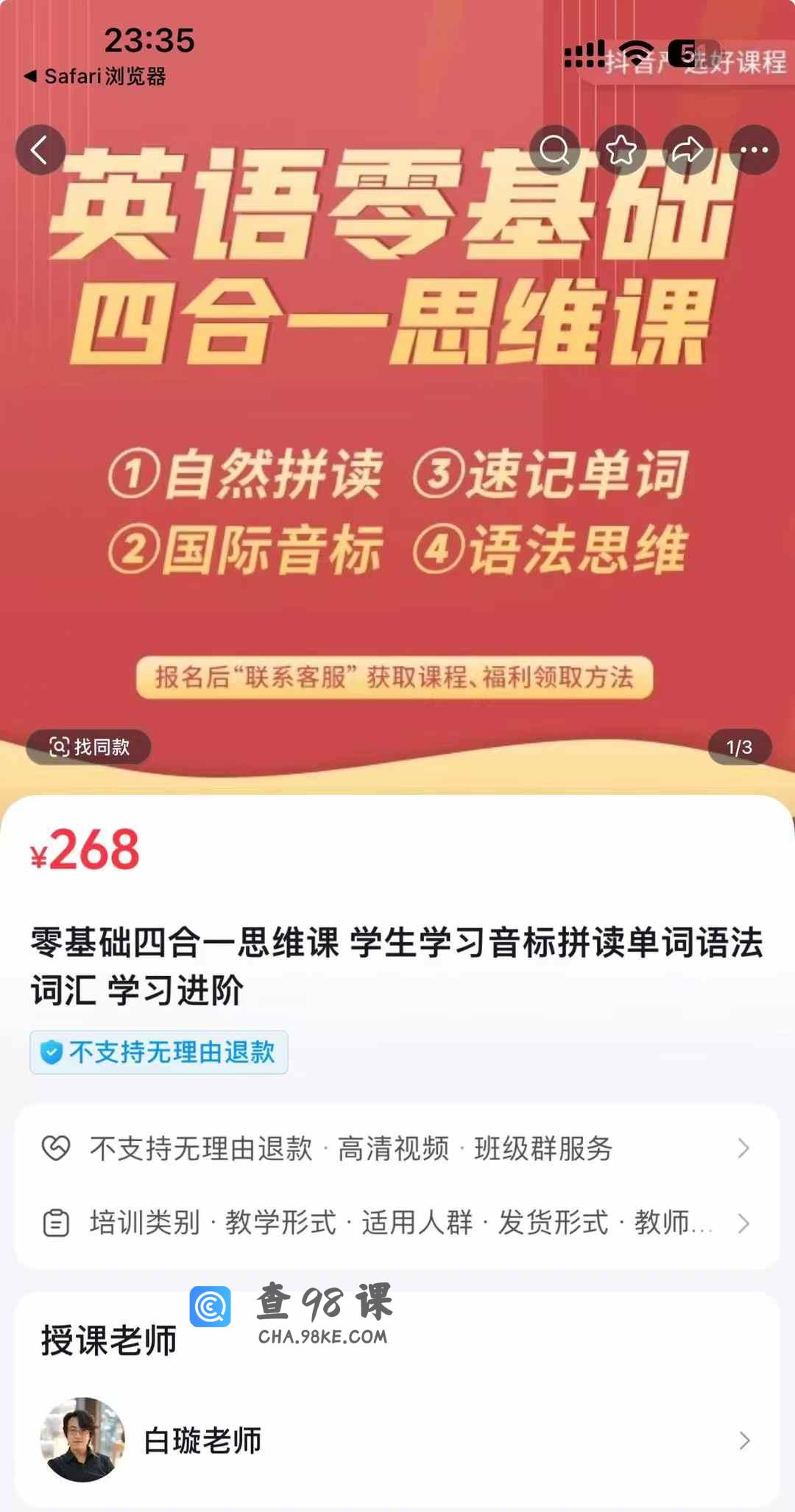Expand the 培训类别 course parameters row
Image resolution: width=795 pixels, height=1512 pixels.
tap(397, 1223)
